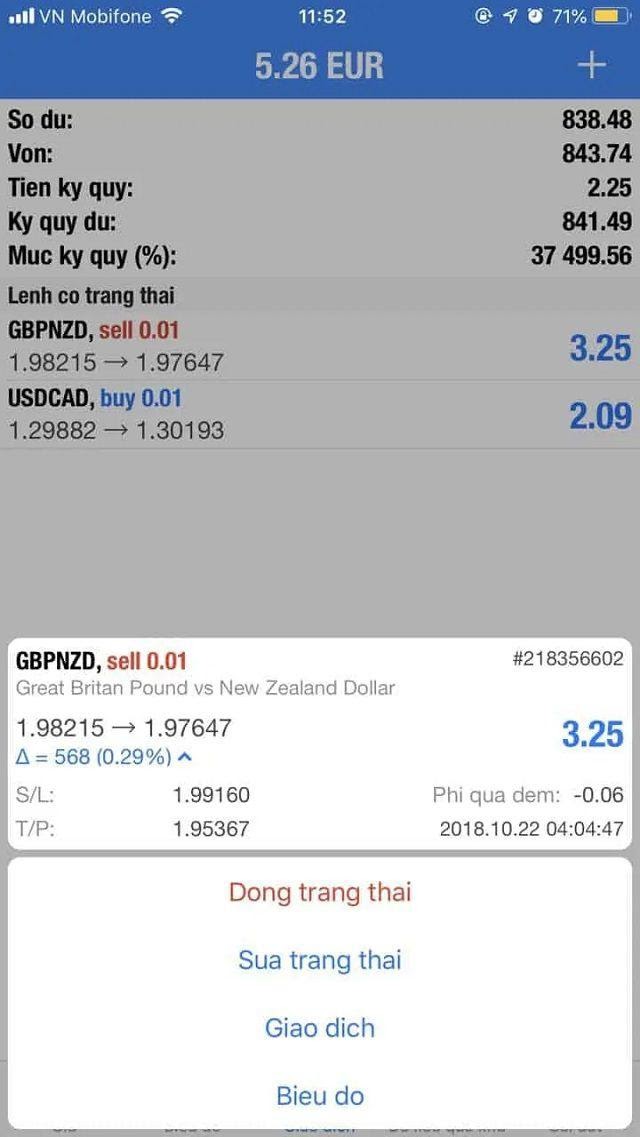Screen dimensions: 640x1137
Task: Open the GBPNZD sell position row in list
Action: point(320,346)
